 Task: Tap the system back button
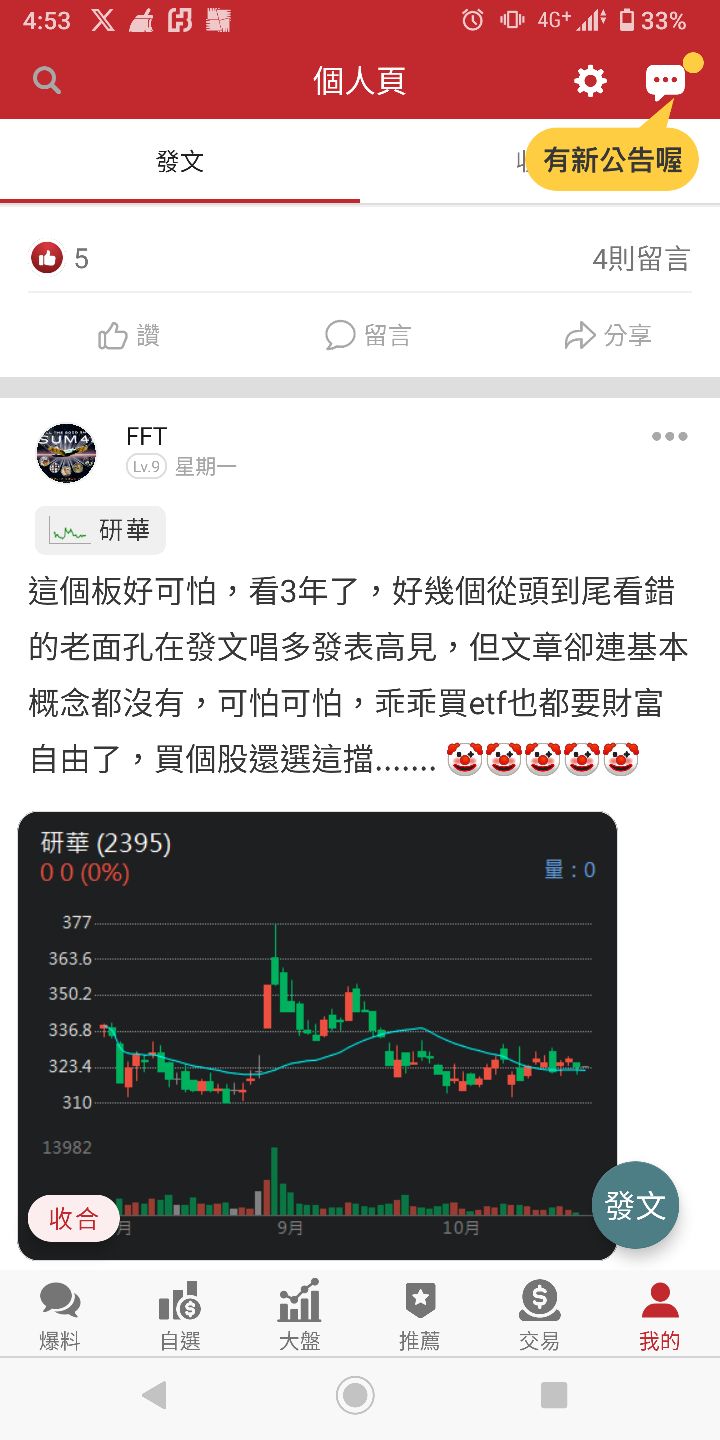(154, 1395)
